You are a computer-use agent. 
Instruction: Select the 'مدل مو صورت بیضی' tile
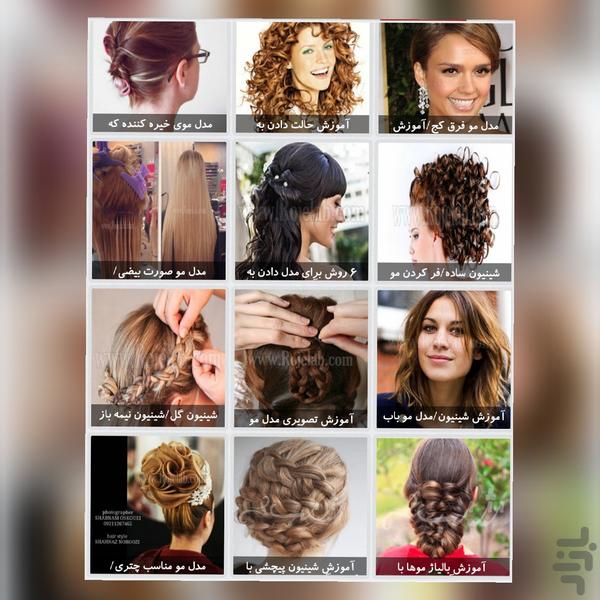(x=160, y=210)
